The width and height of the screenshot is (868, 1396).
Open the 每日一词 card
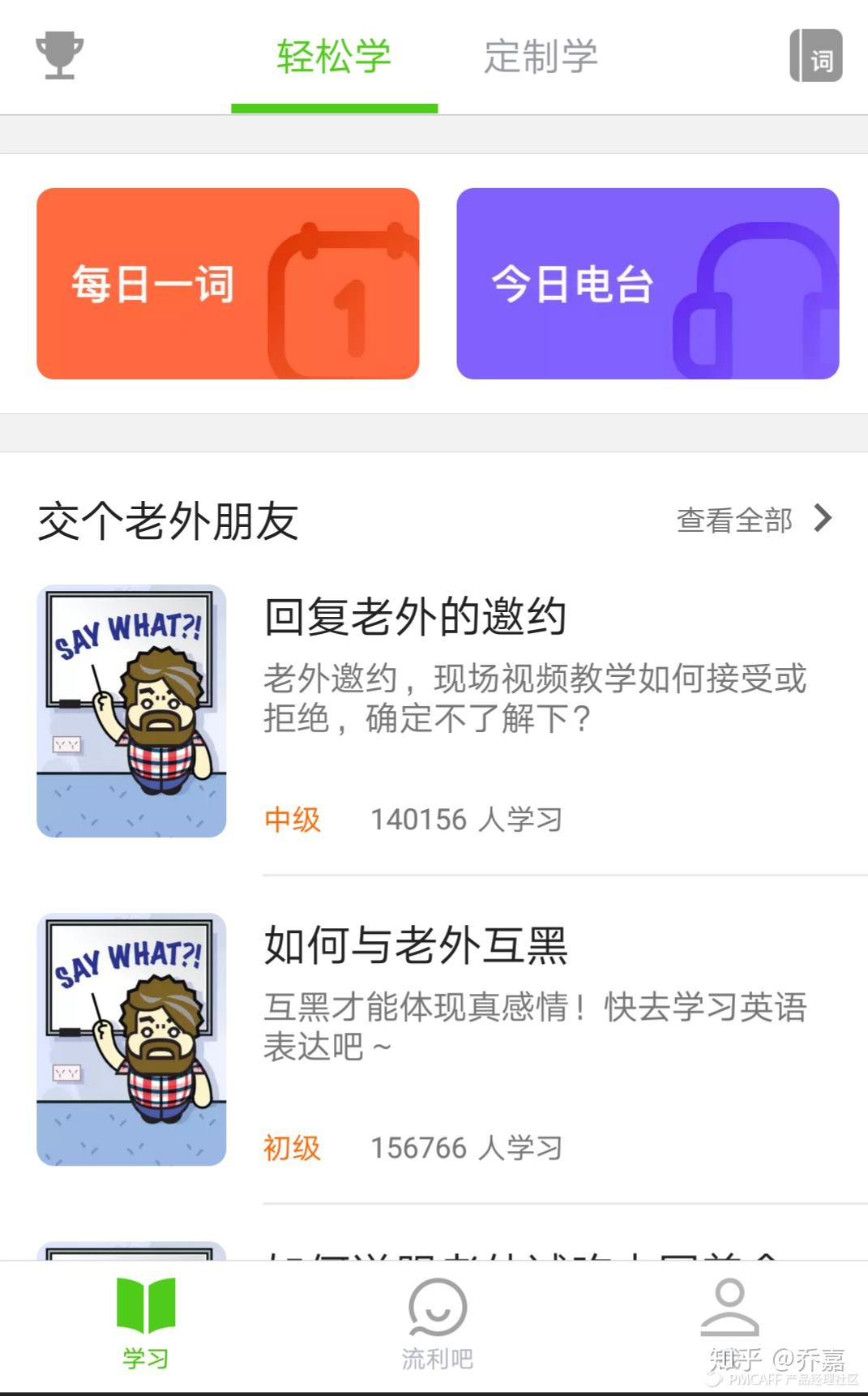click(x=228, y=284)
